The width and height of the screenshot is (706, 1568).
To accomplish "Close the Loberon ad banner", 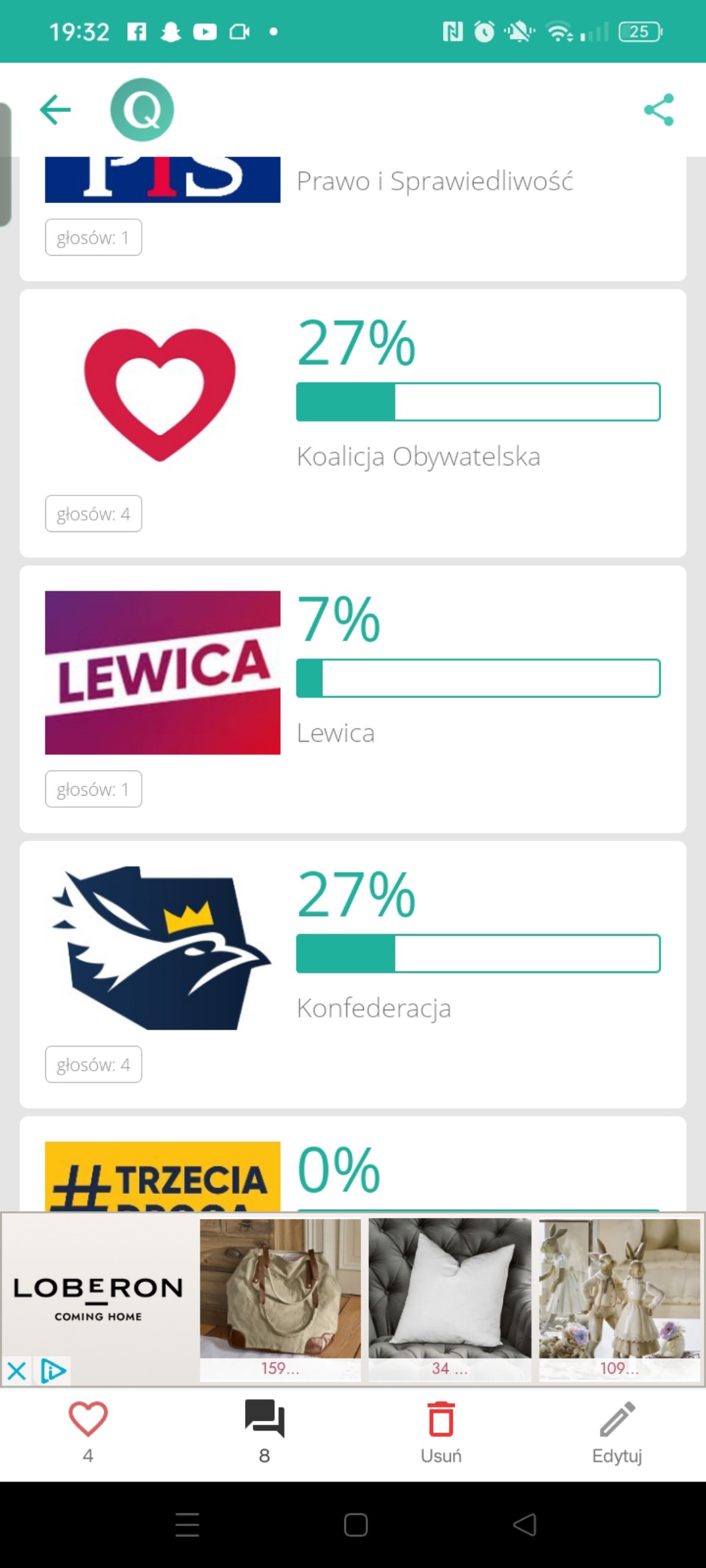I will point(16,1371).
